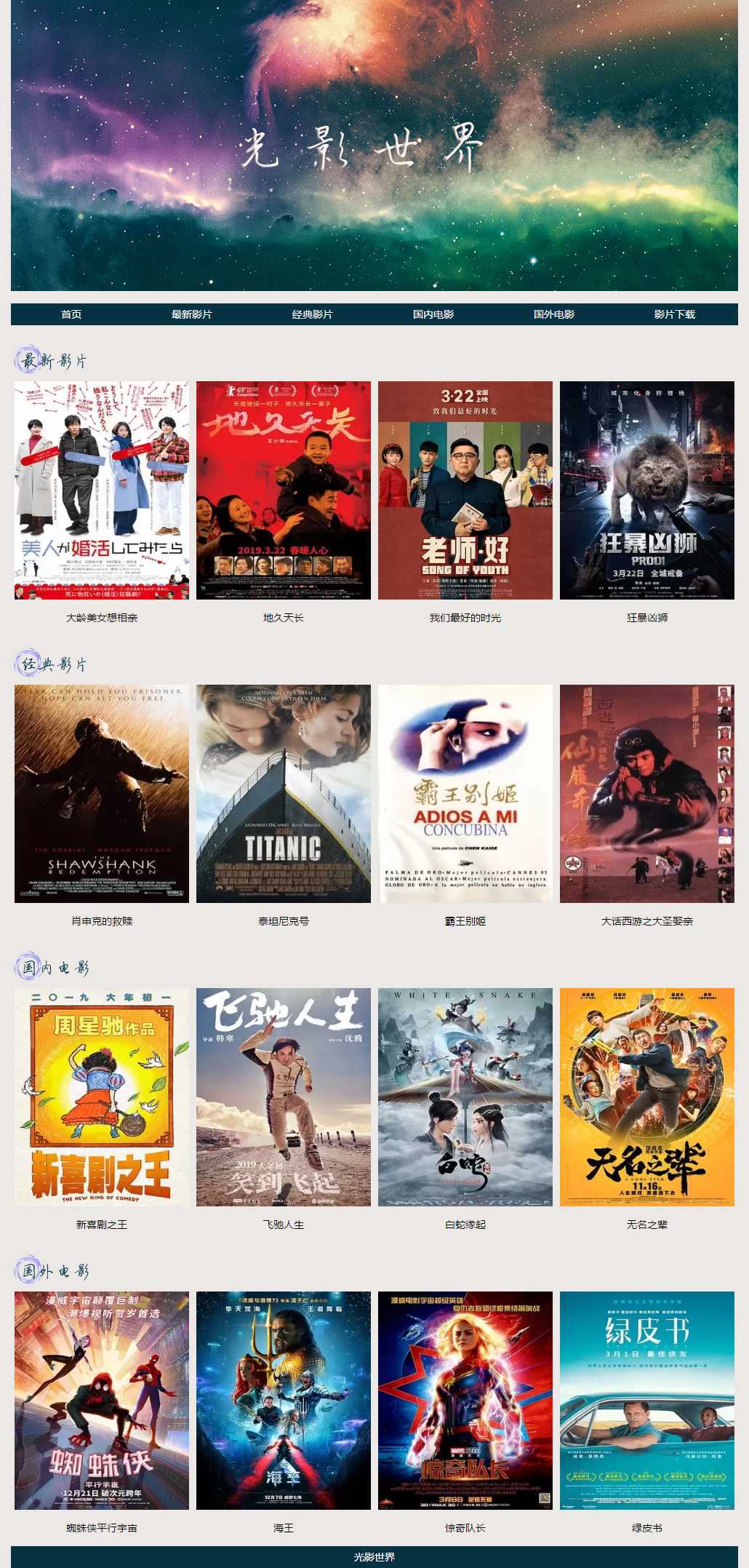The width and height of the screenshot is (749, 1568).
Task: Open the 霸王别姬 movie tile
Action: click(465, 794)
